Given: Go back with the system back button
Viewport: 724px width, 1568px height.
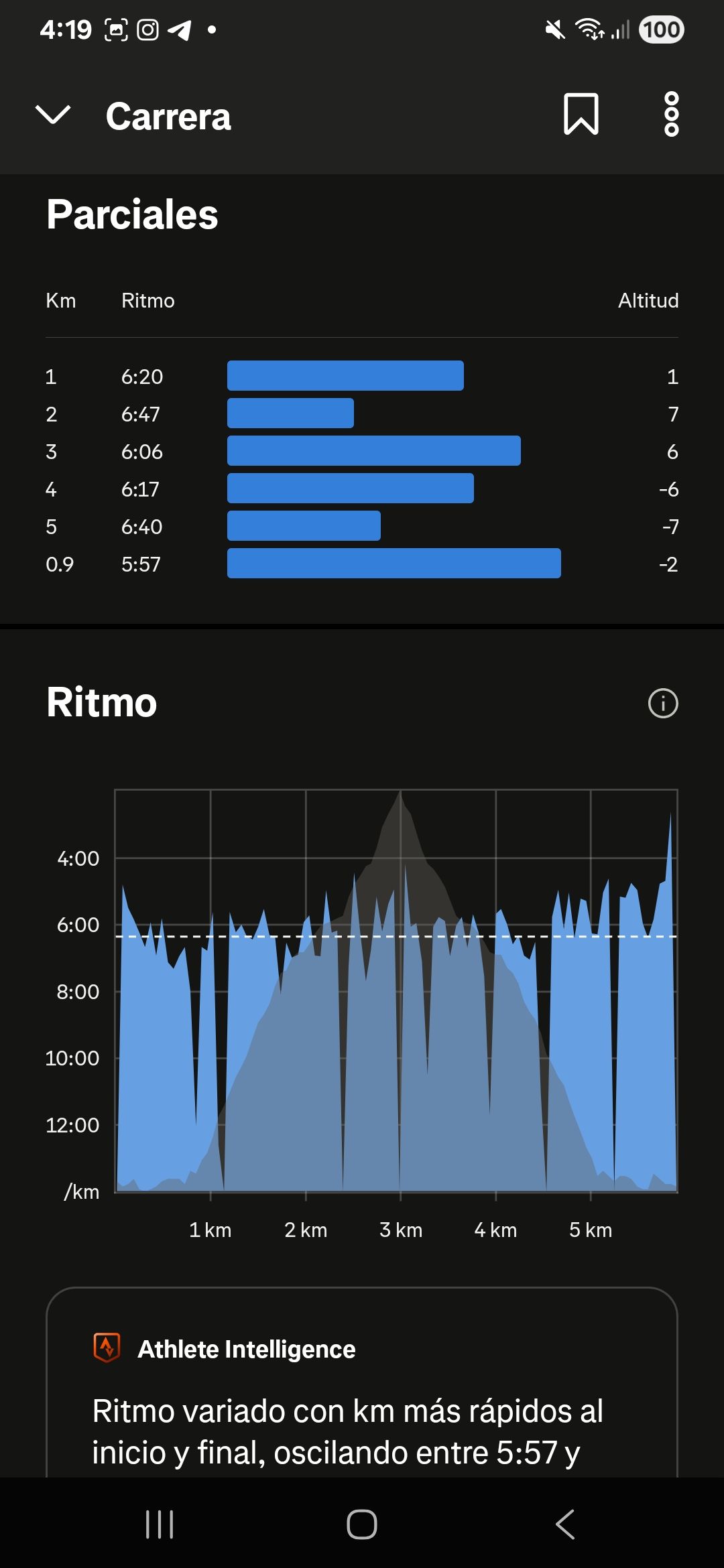Looking at the screenshot, I should tap(565, 1524).
